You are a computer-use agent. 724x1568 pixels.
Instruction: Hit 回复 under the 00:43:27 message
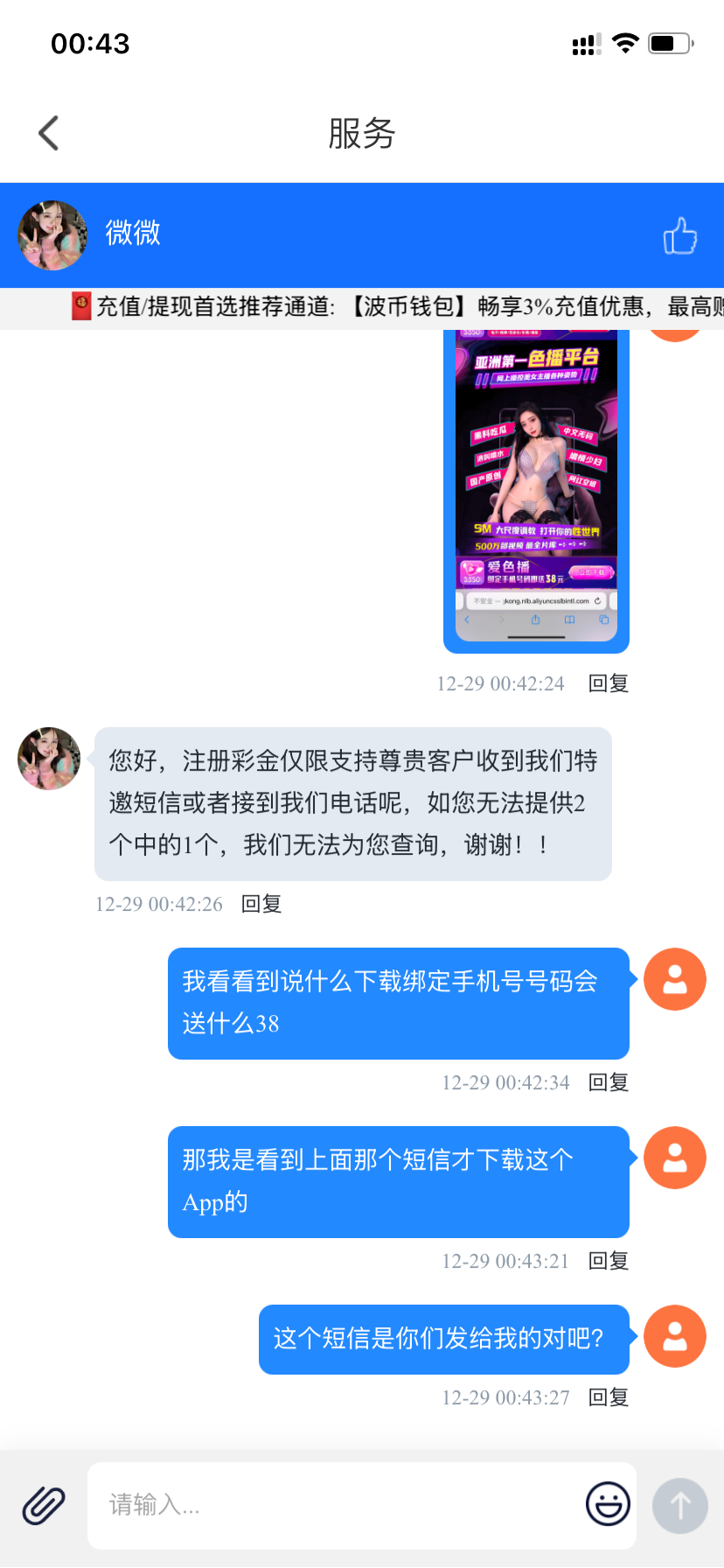pyautogui.click(x=609, y=1397)
